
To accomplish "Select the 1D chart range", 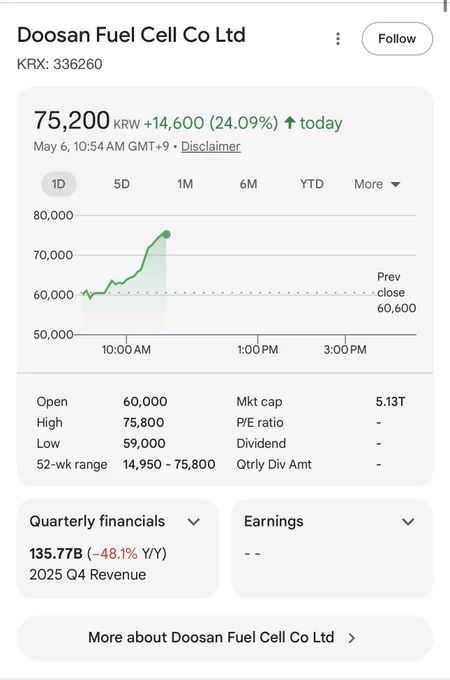I will [x=59, y=184].
